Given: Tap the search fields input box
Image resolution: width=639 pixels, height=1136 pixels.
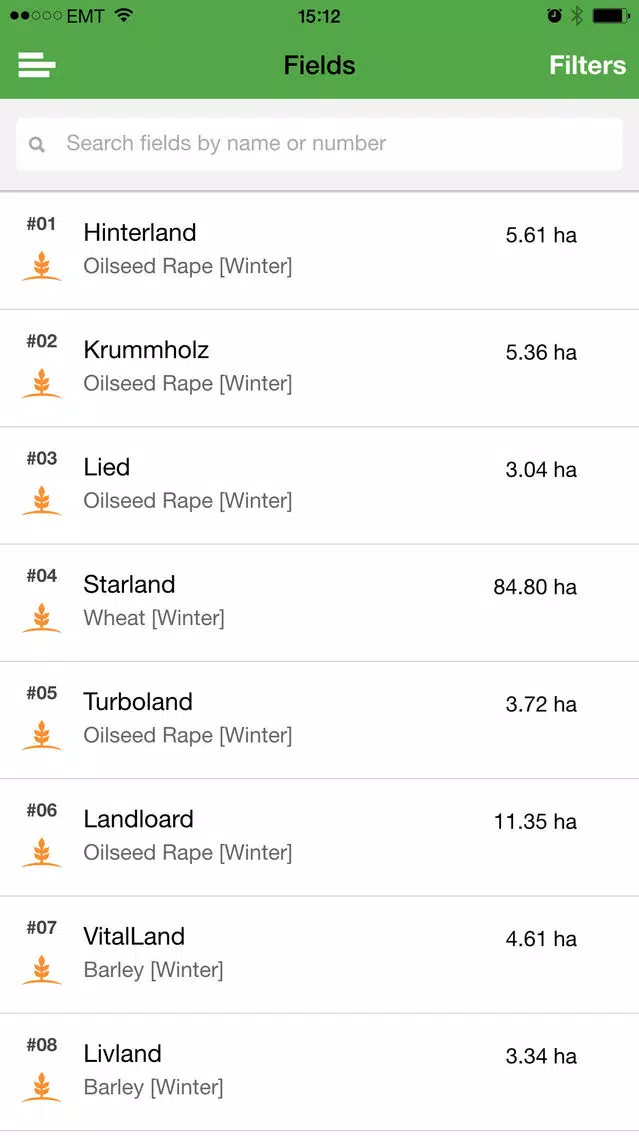Looking at the screenshot, I should pyautogui.click(x=320, y=144).
